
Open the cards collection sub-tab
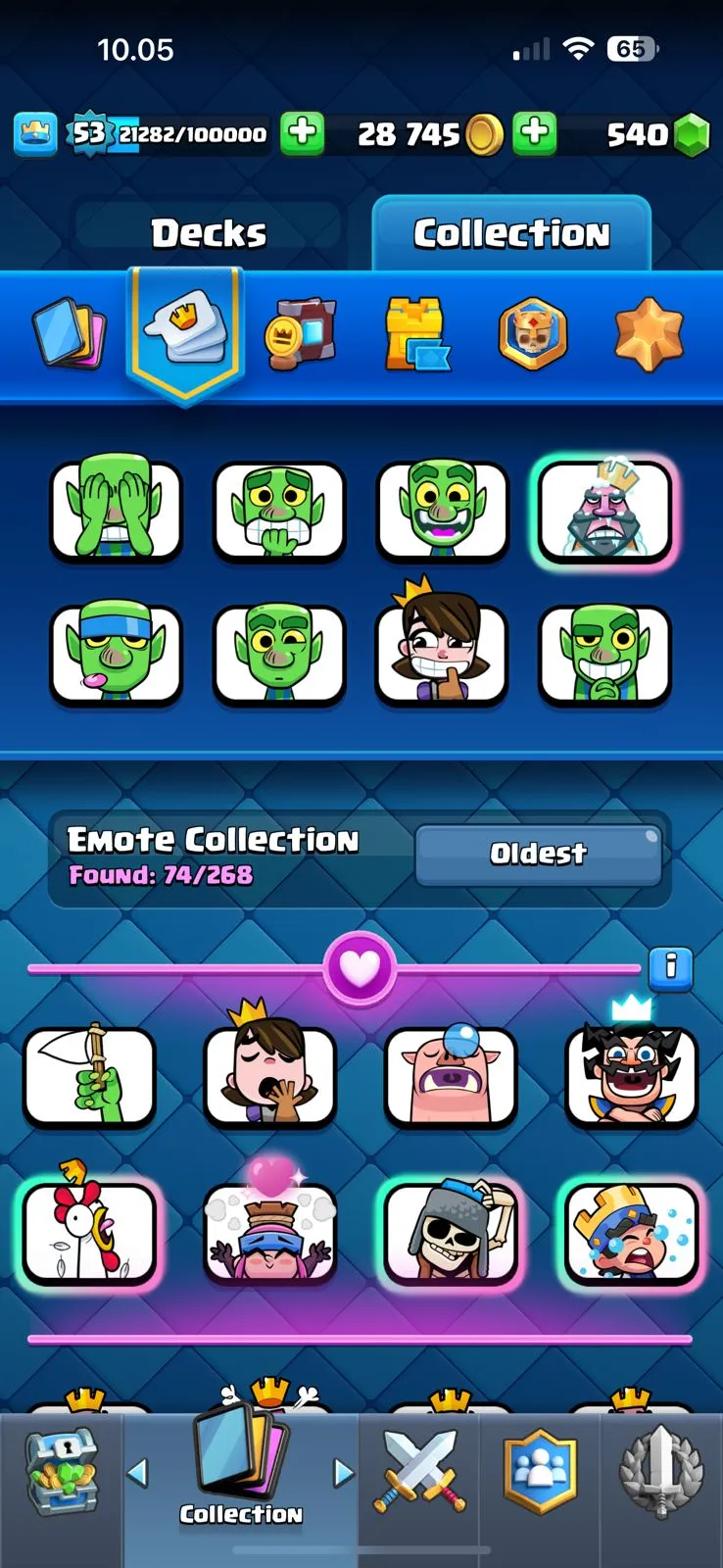(x=69, y=333)
